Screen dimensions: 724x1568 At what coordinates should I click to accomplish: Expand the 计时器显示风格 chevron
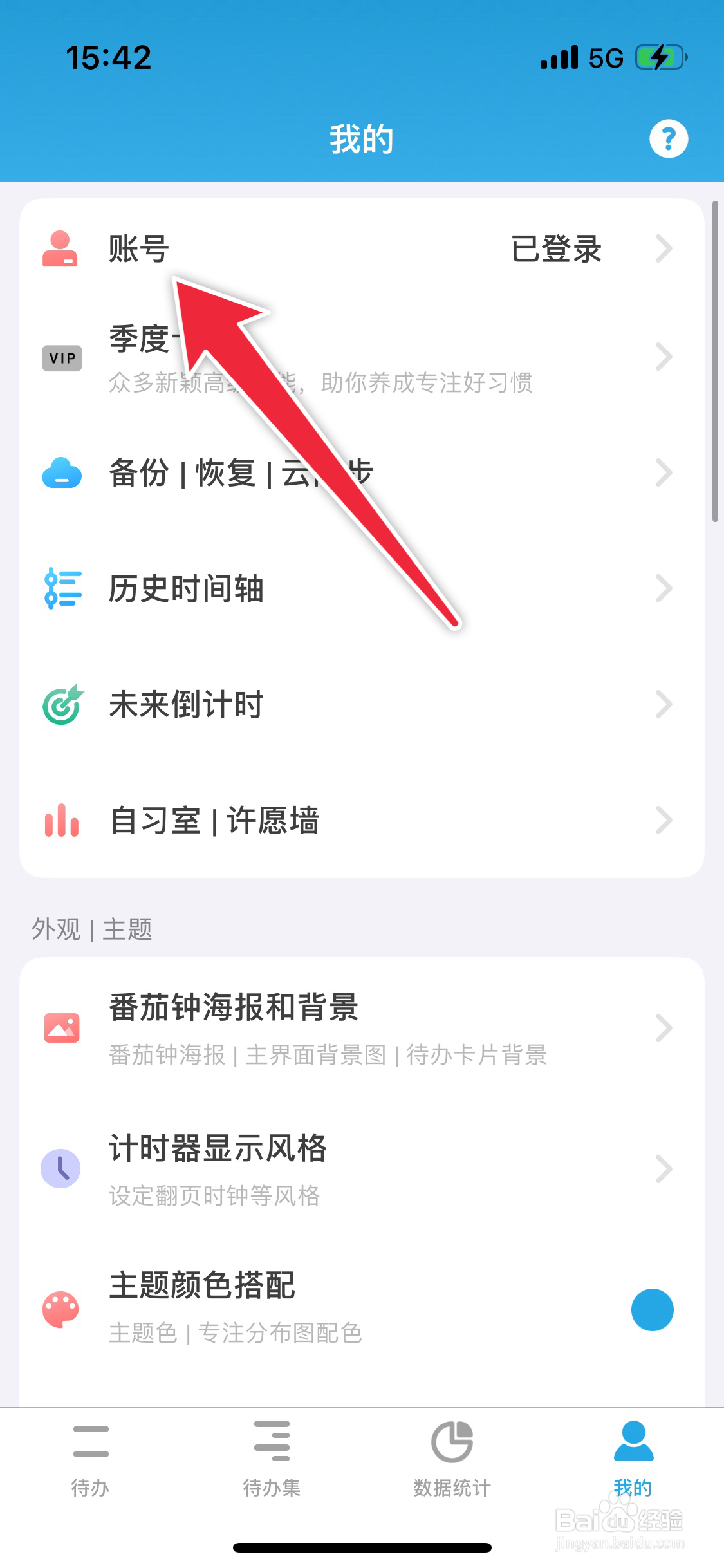coord(663,1170)
